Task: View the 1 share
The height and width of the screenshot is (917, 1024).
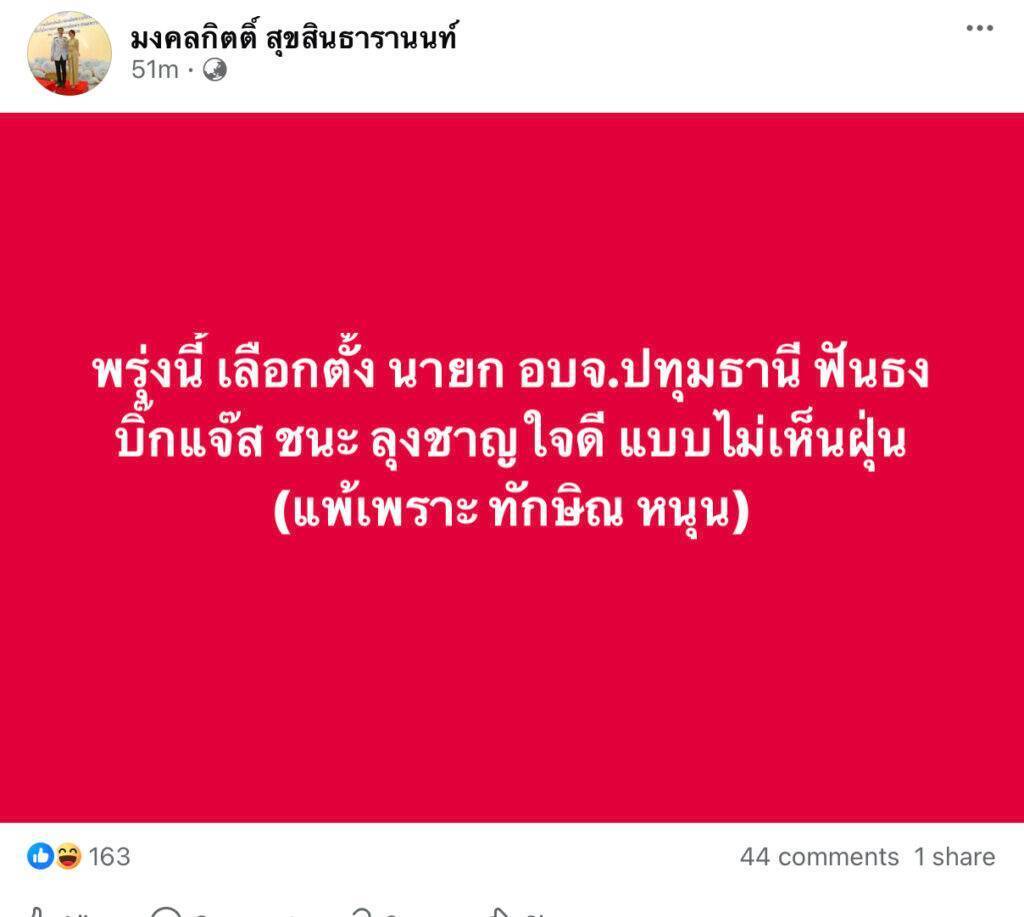Action: coord(954,857)
